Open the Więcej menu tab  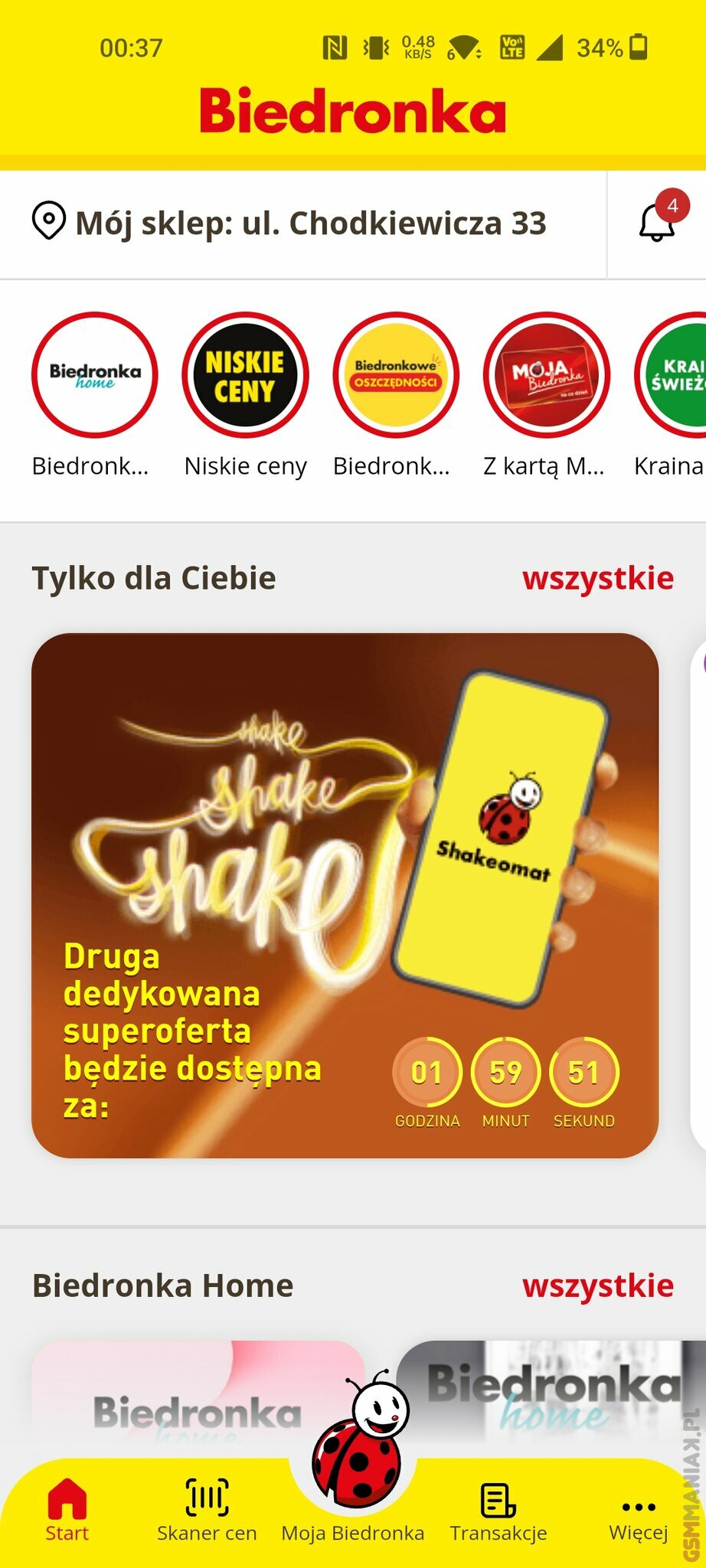coord(639,1511)
